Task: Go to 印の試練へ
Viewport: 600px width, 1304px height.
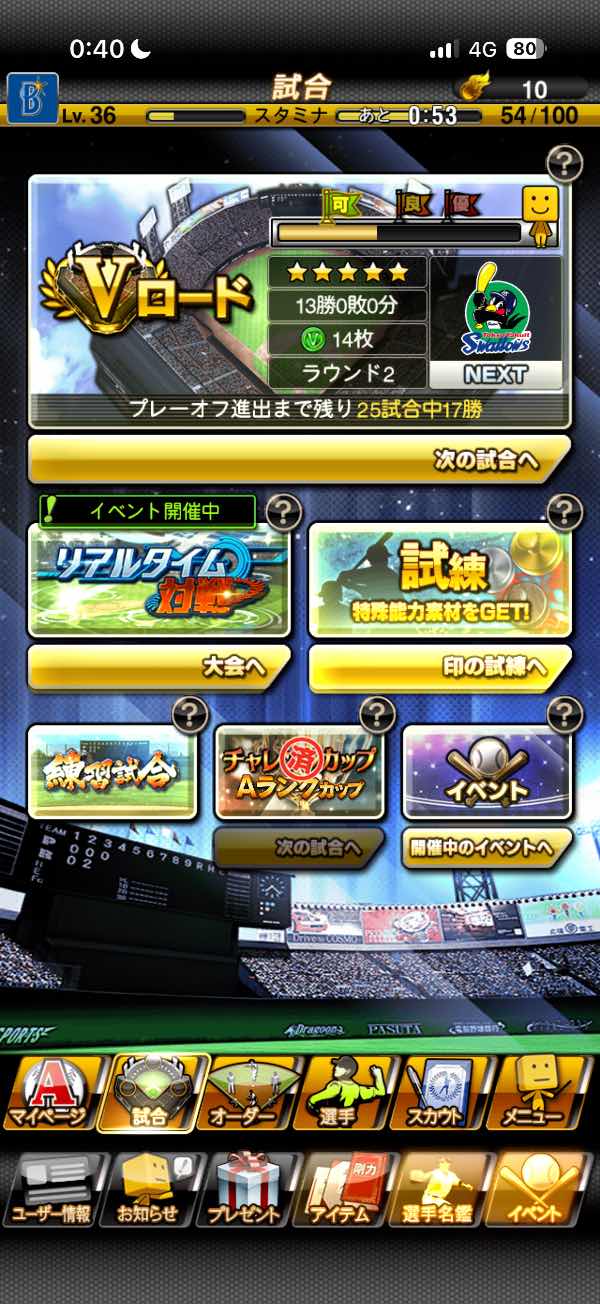Action: [440, 668]
